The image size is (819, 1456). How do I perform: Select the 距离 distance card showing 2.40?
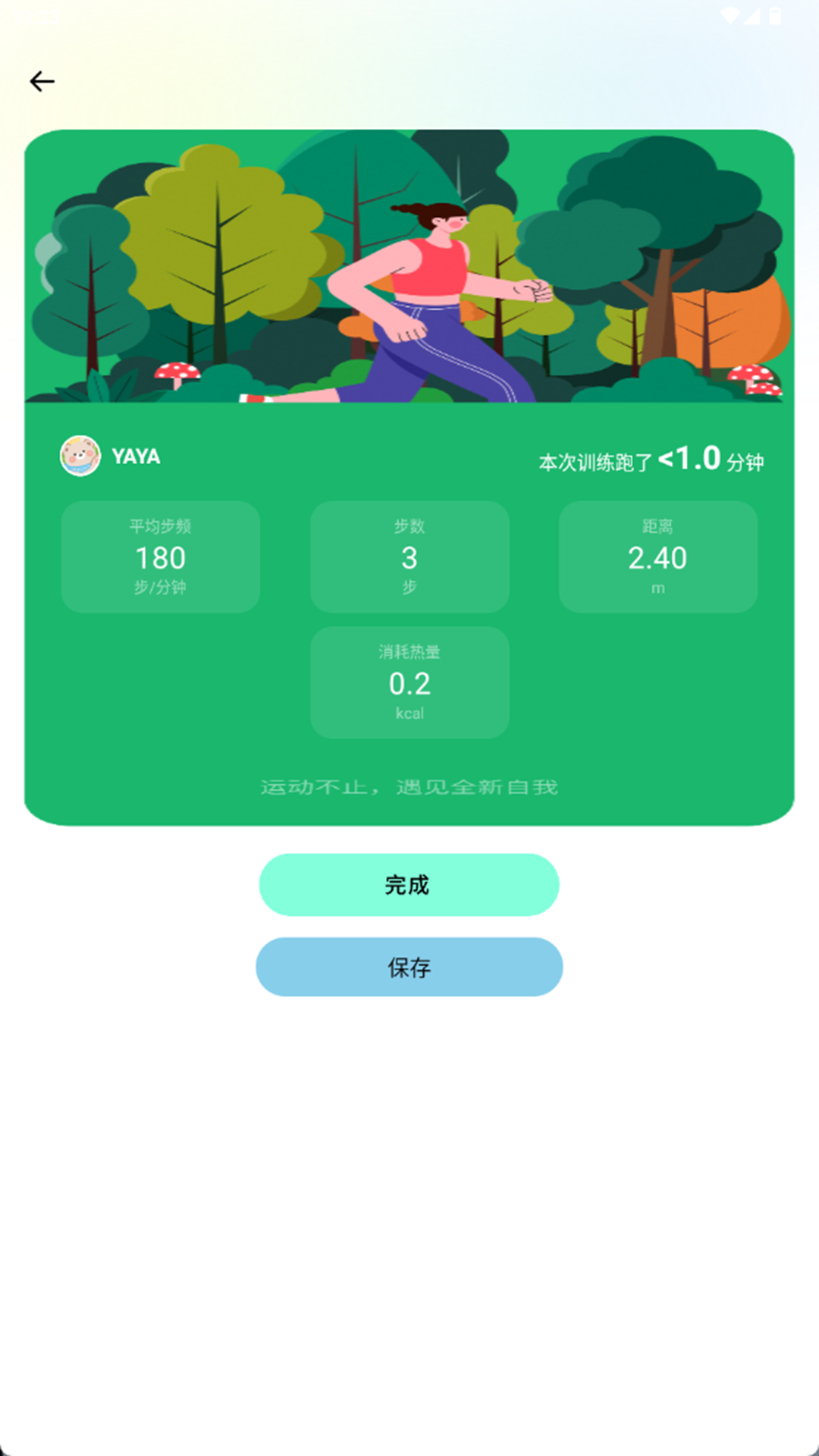[x=657, y=557]
